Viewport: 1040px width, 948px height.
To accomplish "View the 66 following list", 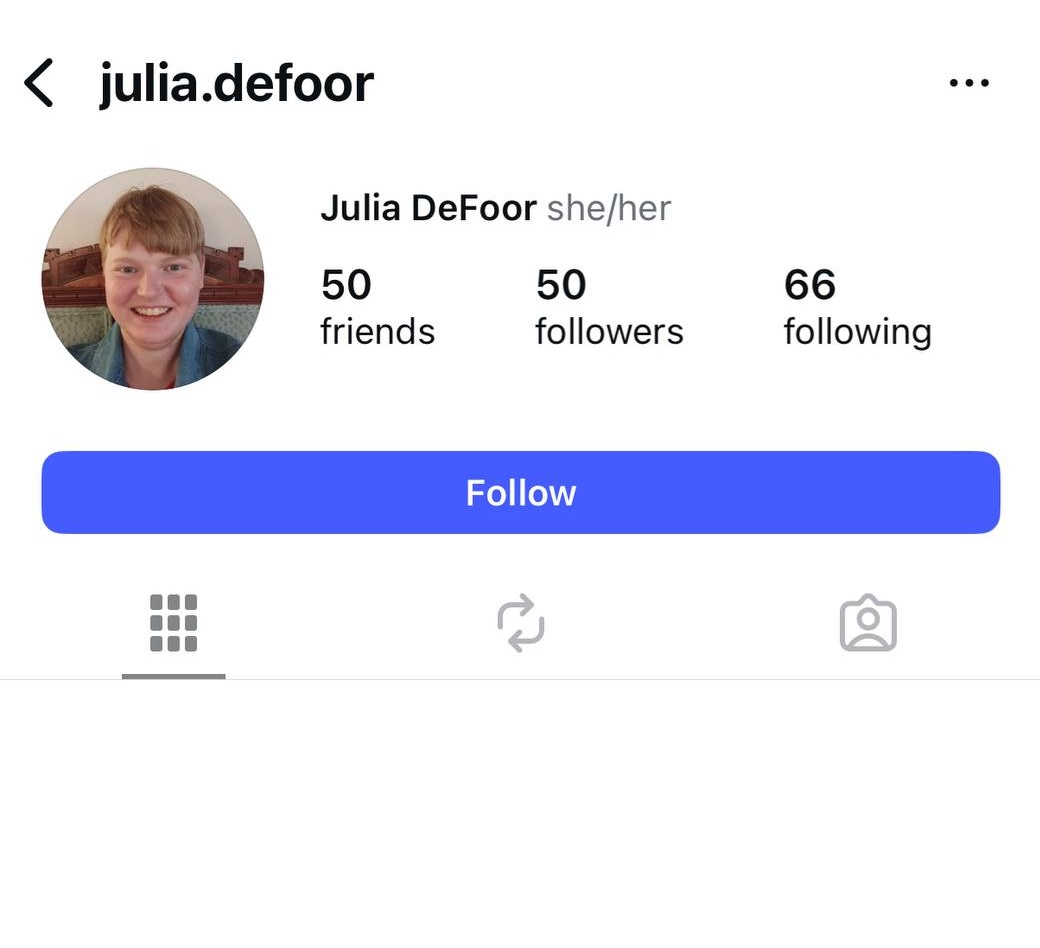I will pos(856,307).
